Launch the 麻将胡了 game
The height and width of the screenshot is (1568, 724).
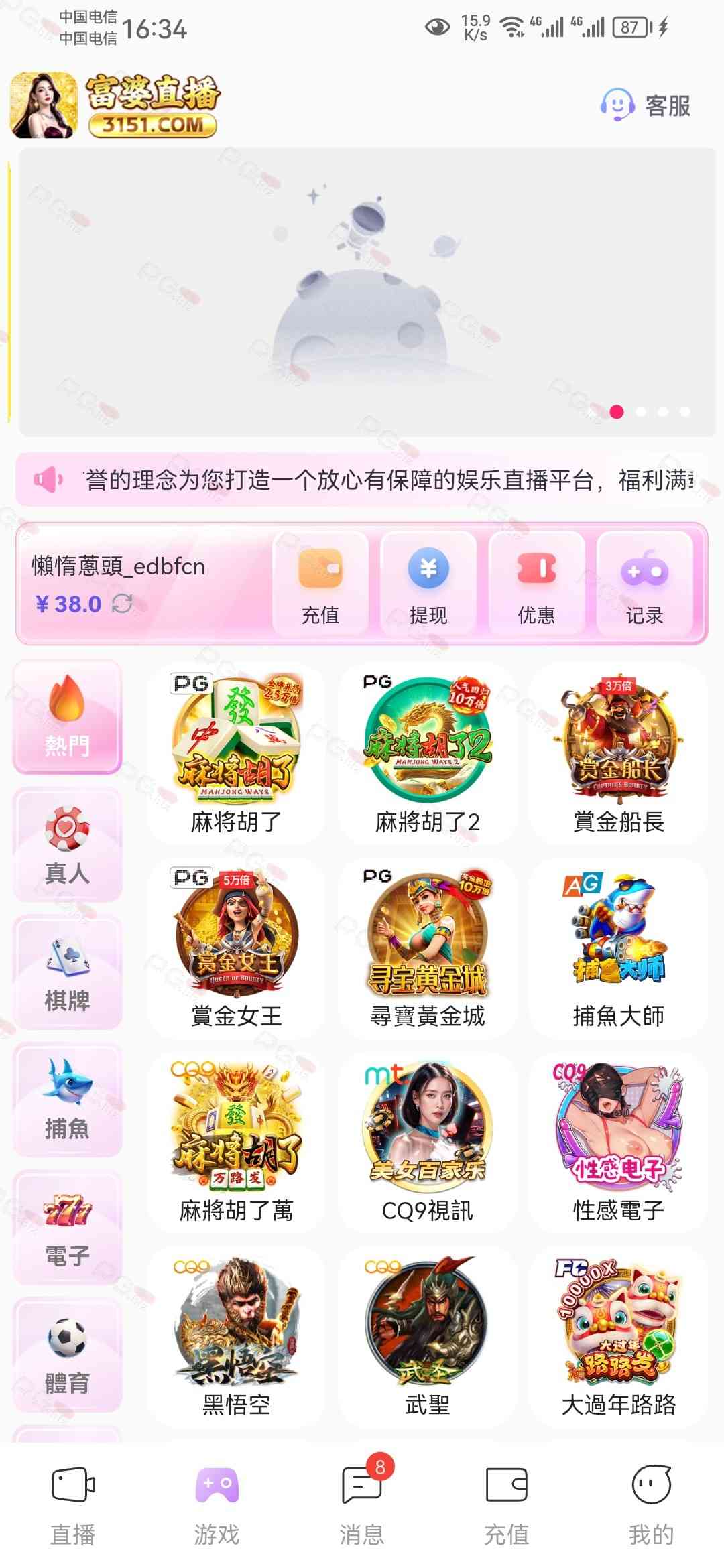coord(236,753)
